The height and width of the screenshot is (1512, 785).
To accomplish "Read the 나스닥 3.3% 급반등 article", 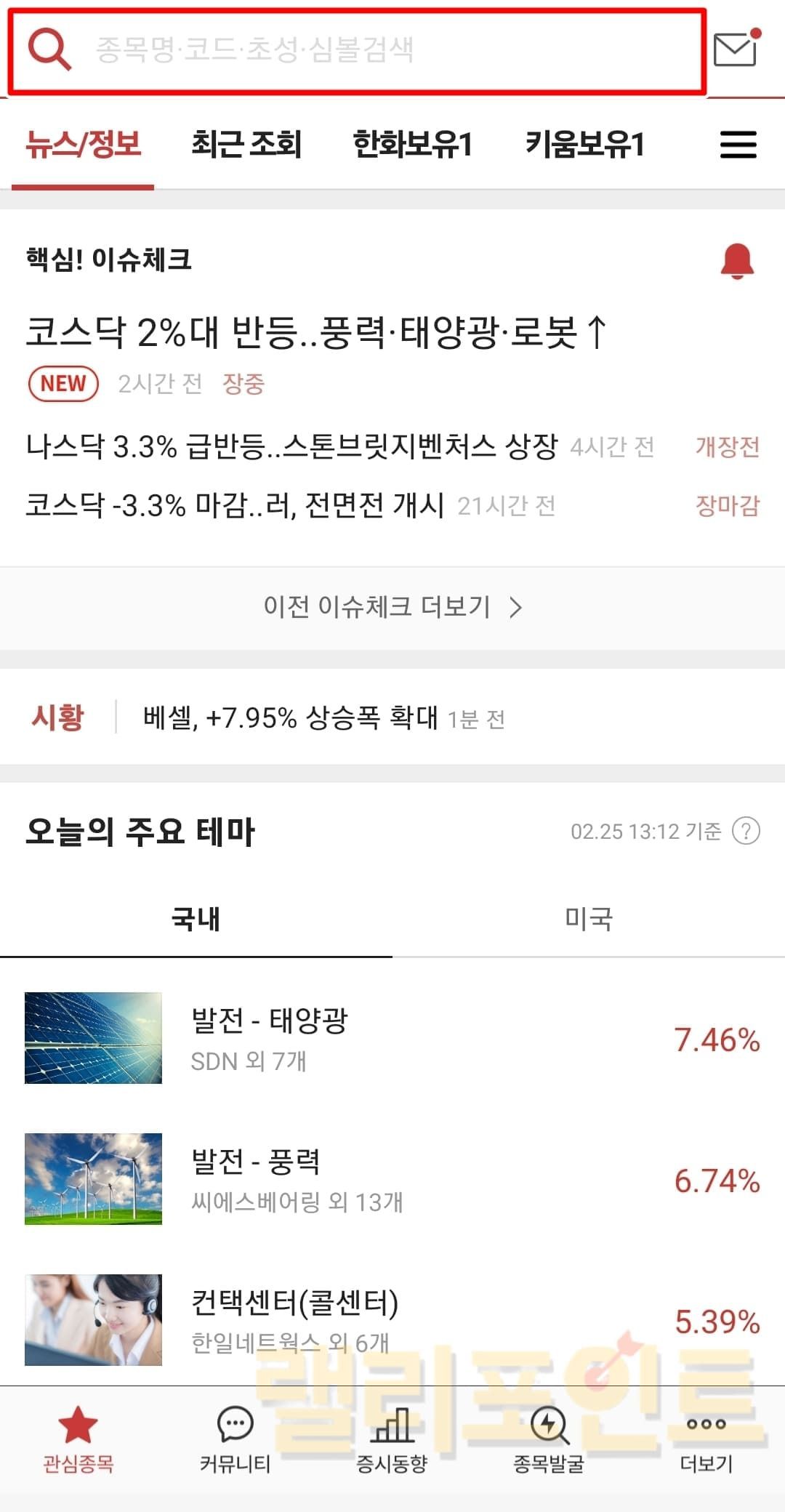I will [x=291, y=446].
